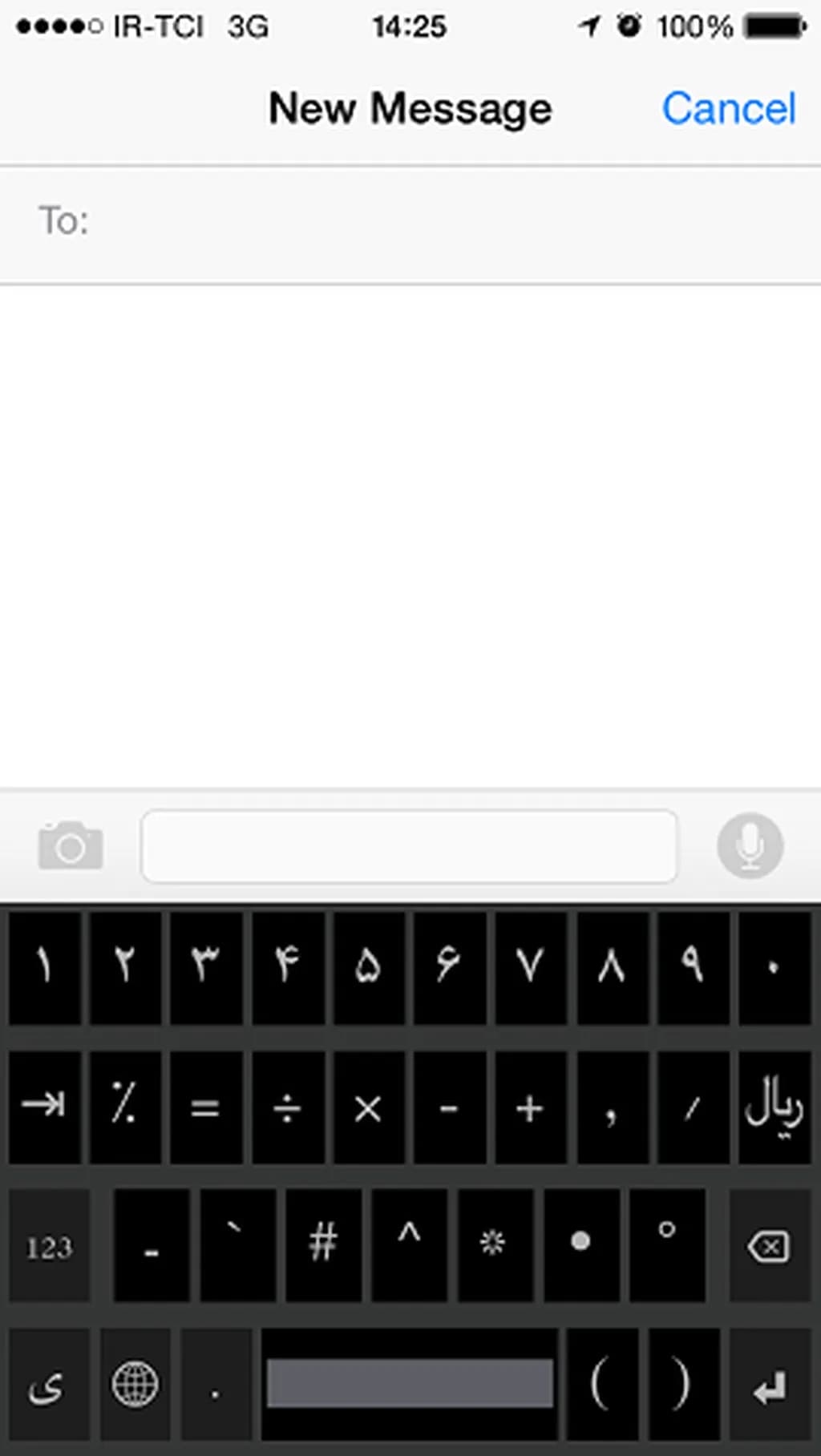The image size is (821, 1456).
Task: Tap the space bar
Action: click(x=409, y=1384)
